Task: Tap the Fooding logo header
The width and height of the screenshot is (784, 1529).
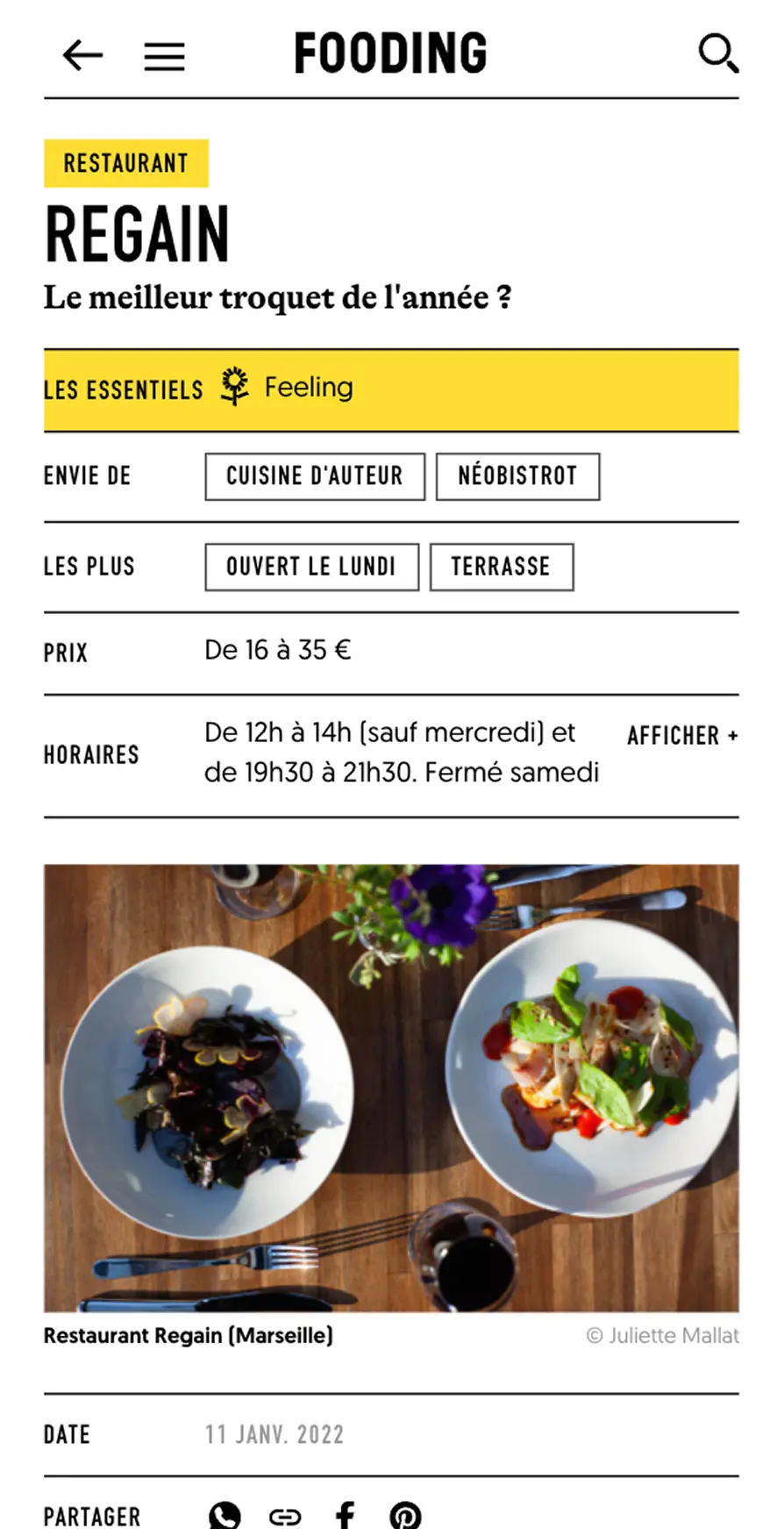Action: pos(390,54)
